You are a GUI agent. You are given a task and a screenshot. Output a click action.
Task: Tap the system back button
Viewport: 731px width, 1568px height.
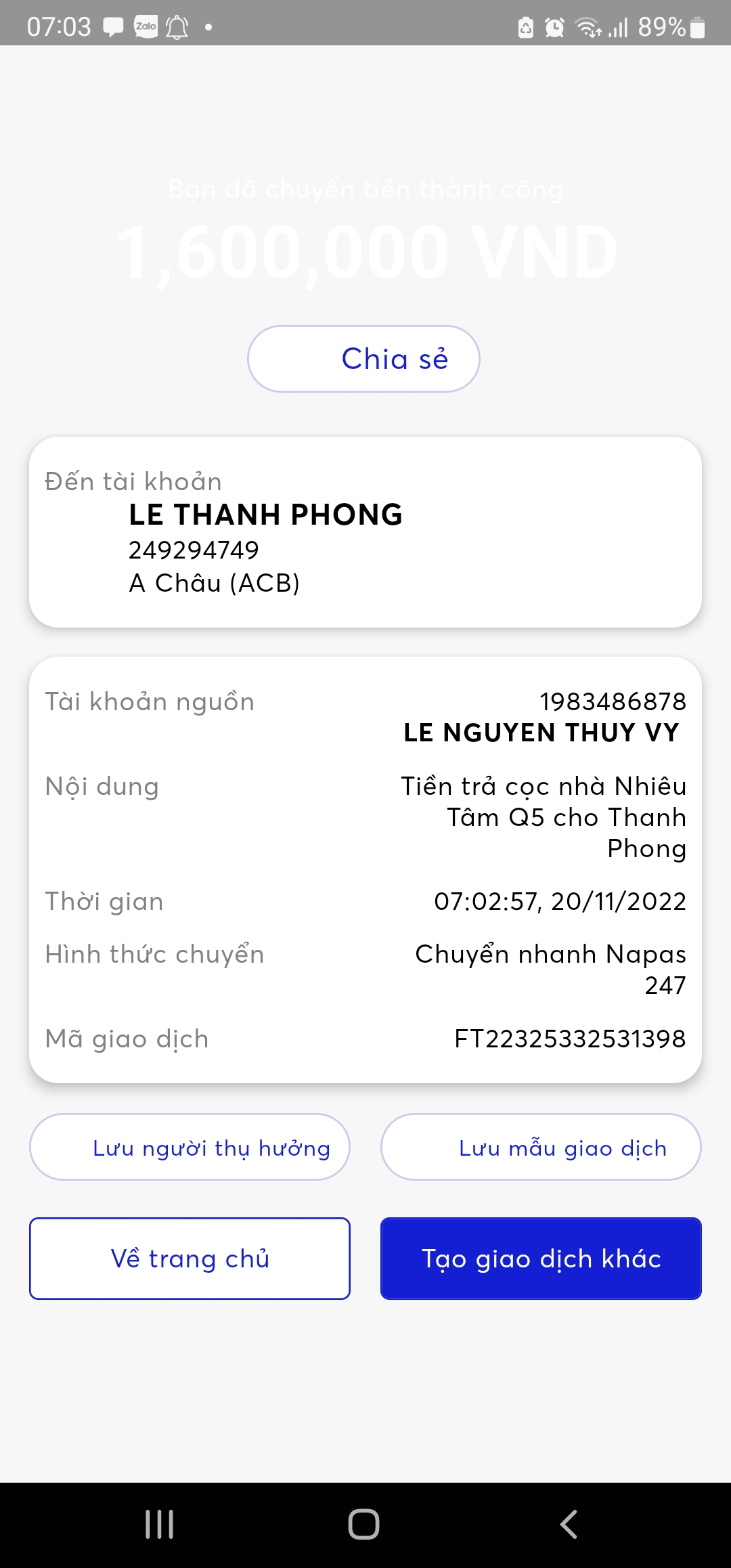tap(569, 1525)
